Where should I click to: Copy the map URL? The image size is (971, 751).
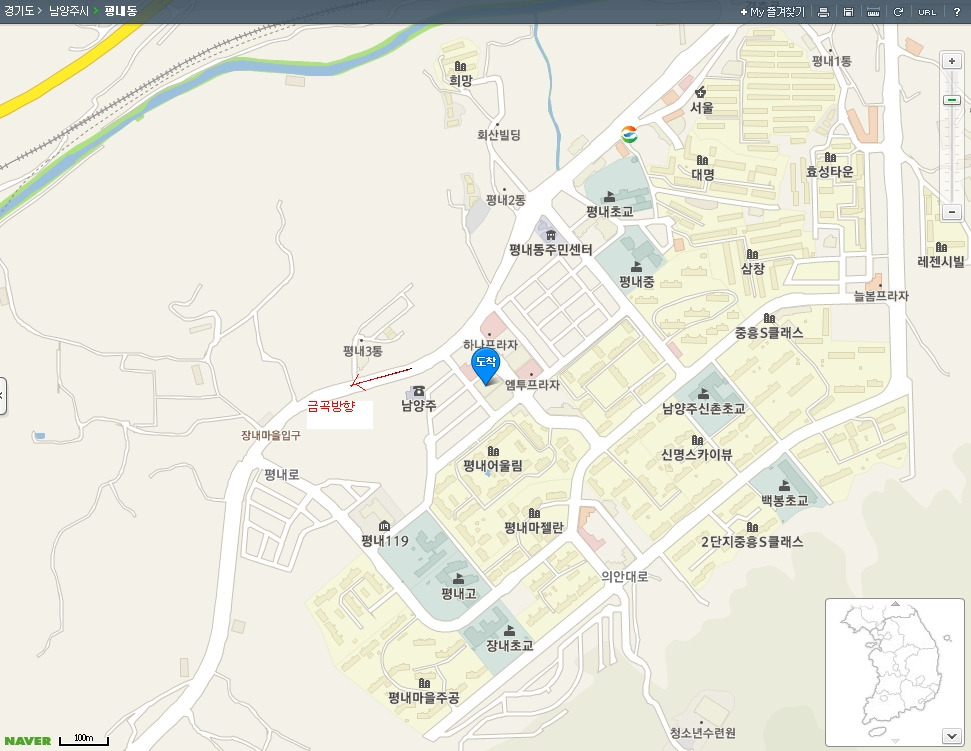tap(927, 12)
